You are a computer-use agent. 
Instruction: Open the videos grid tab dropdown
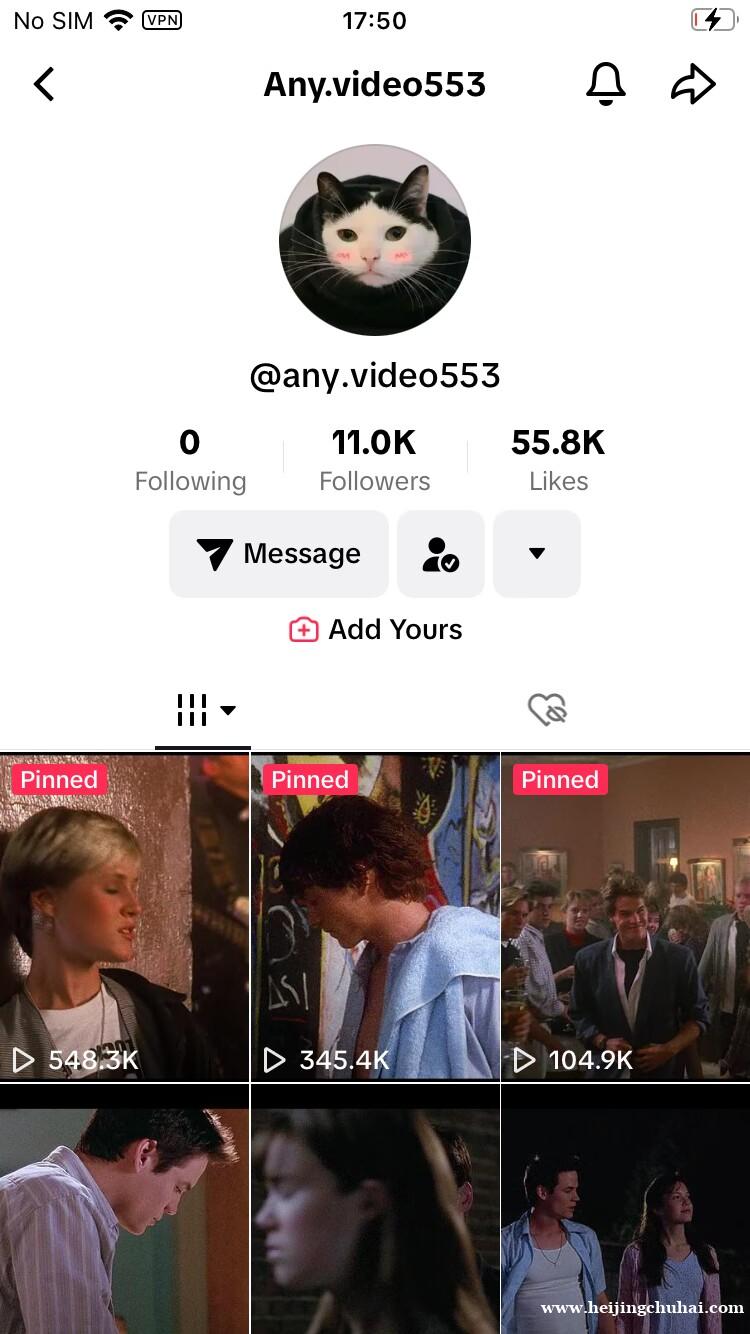(204, 710)
